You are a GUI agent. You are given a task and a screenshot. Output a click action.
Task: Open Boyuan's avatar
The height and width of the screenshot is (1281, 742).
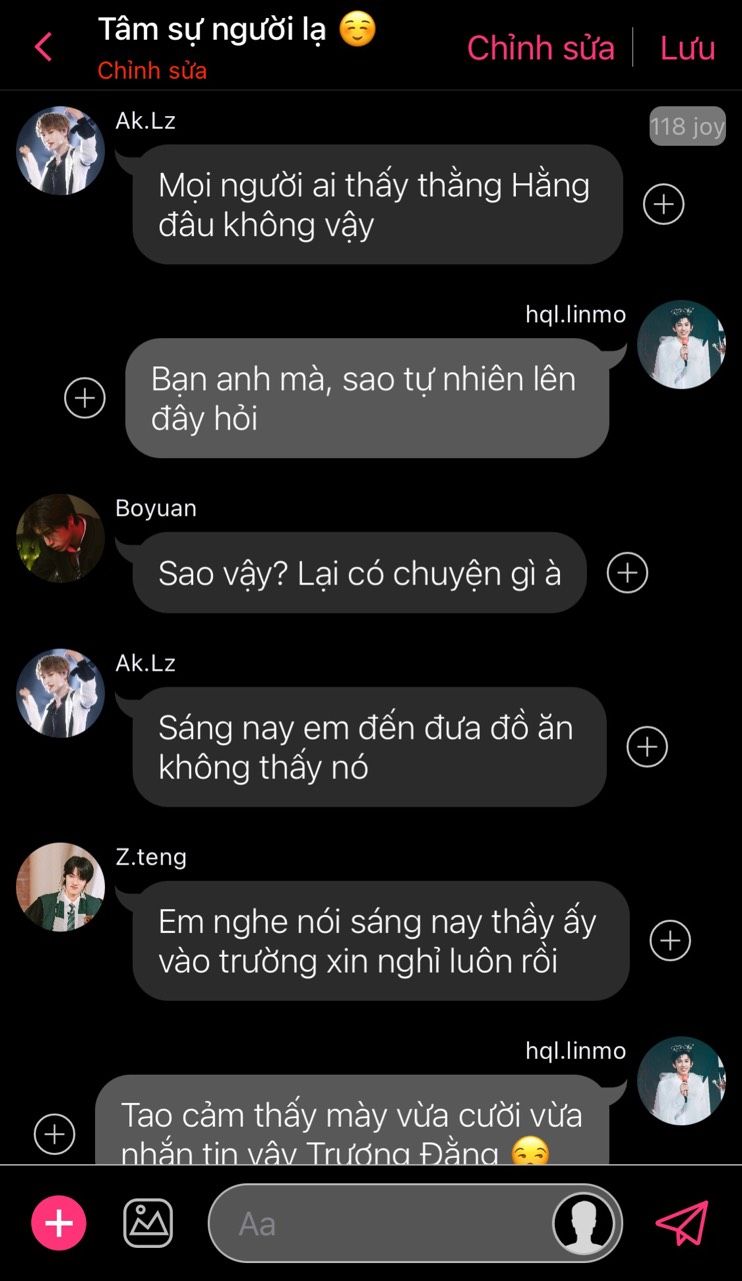pyautogui.click(x=60, y=539)
